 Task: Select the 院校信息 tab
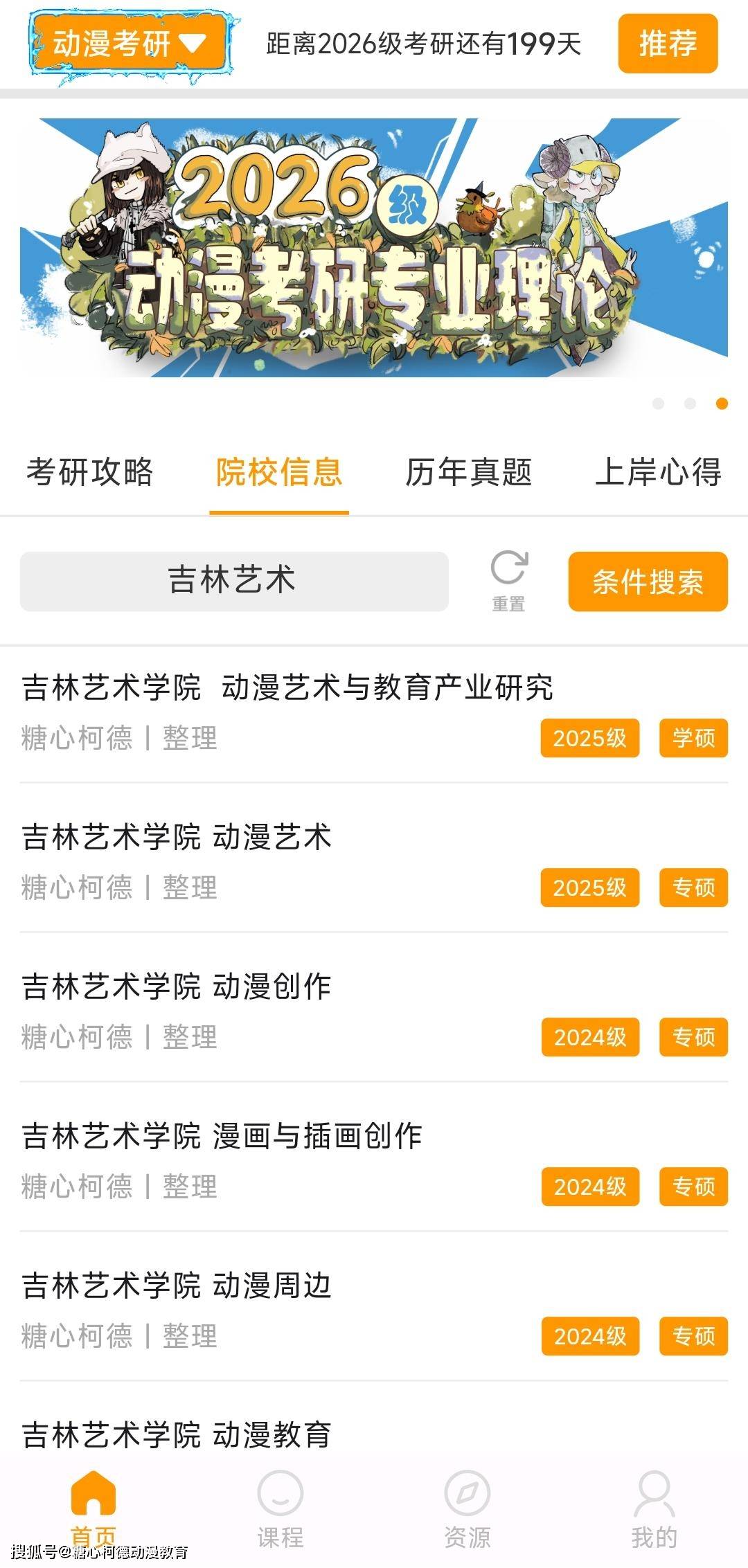[279, 473]
